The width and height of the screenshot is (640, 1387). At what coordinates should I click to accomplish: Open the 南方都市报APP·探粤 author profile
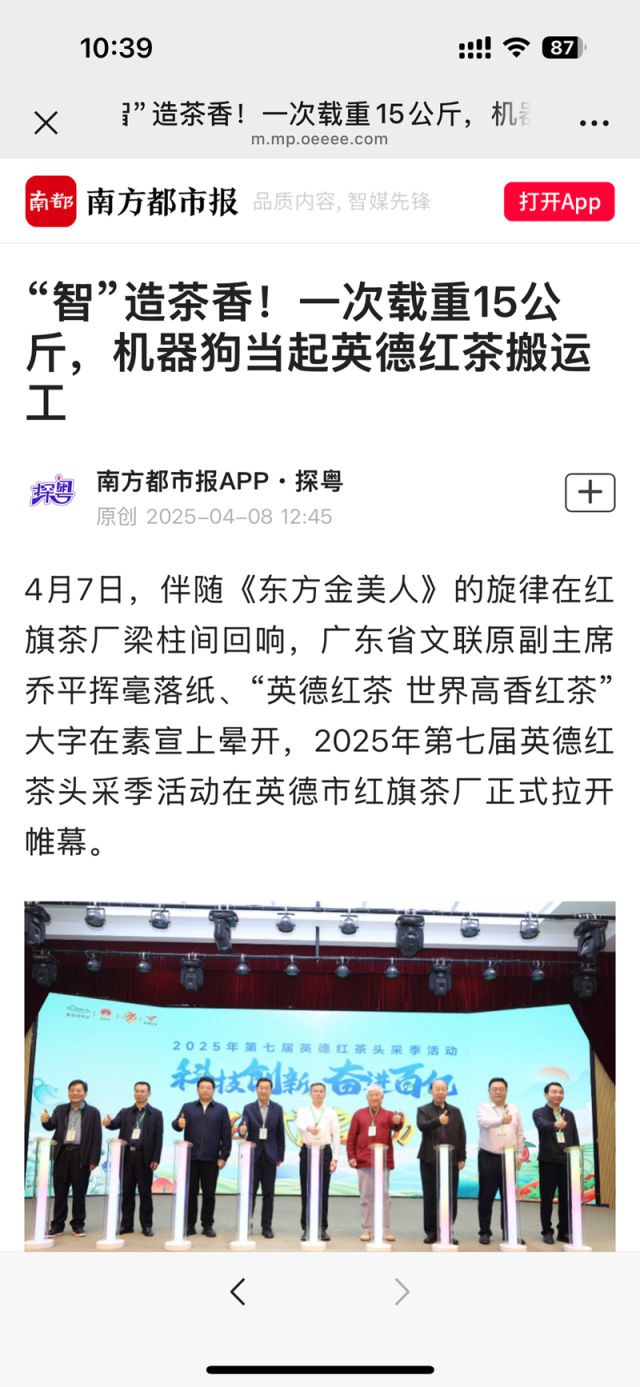[219, 482]
